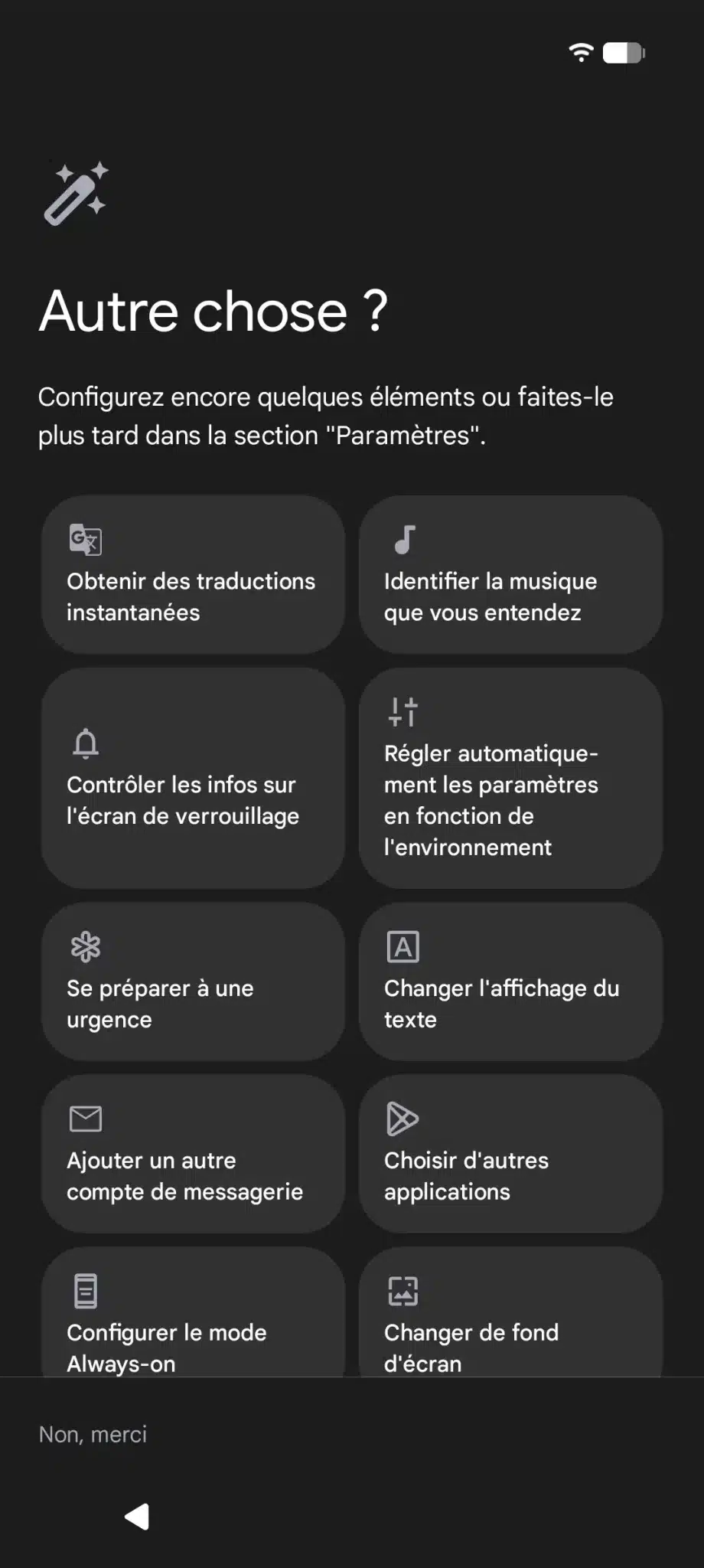The height and width of the screenshot is (1568, 704).
Task: Select 'Choisir d'autres applications' card
Action: pos(510,1154)
